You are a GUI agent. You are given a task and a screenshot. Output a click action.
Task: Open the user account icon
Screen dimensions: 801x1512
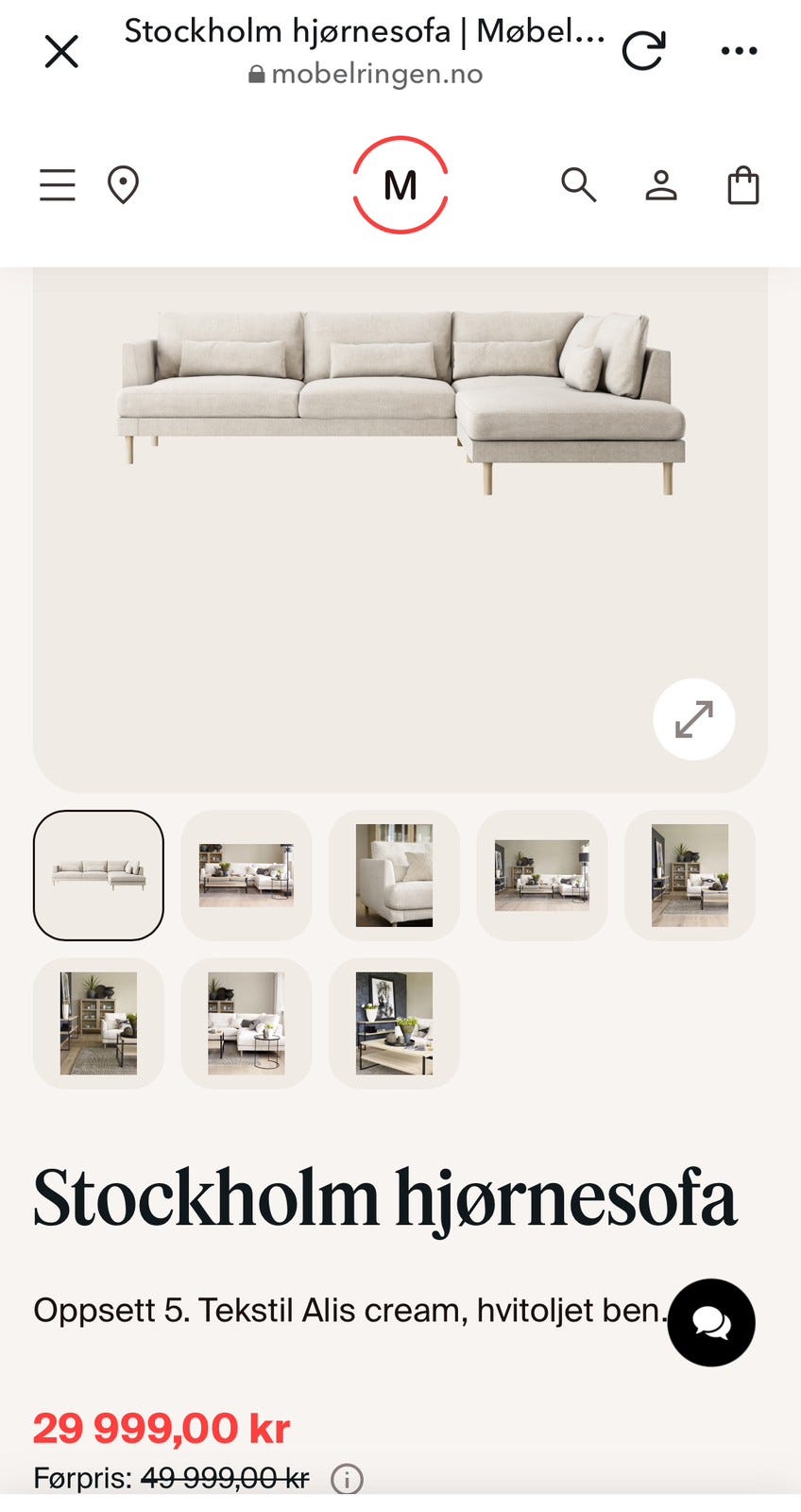[661, 185]
